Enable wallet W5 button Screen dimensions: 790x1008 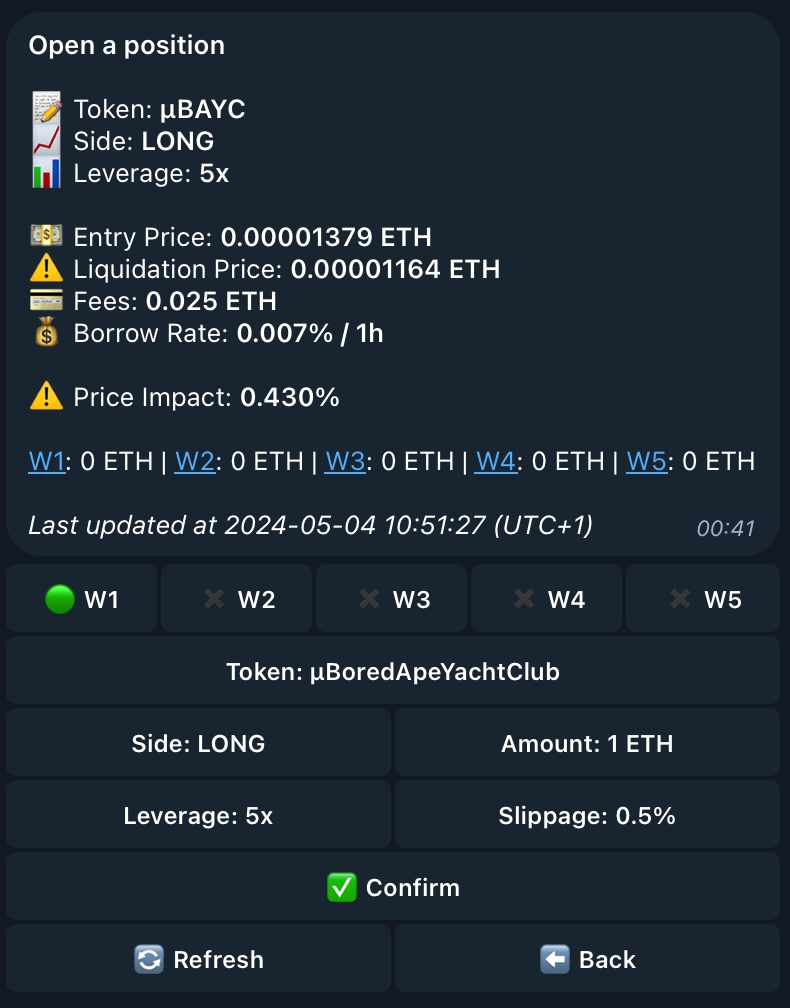coord(703,599)
